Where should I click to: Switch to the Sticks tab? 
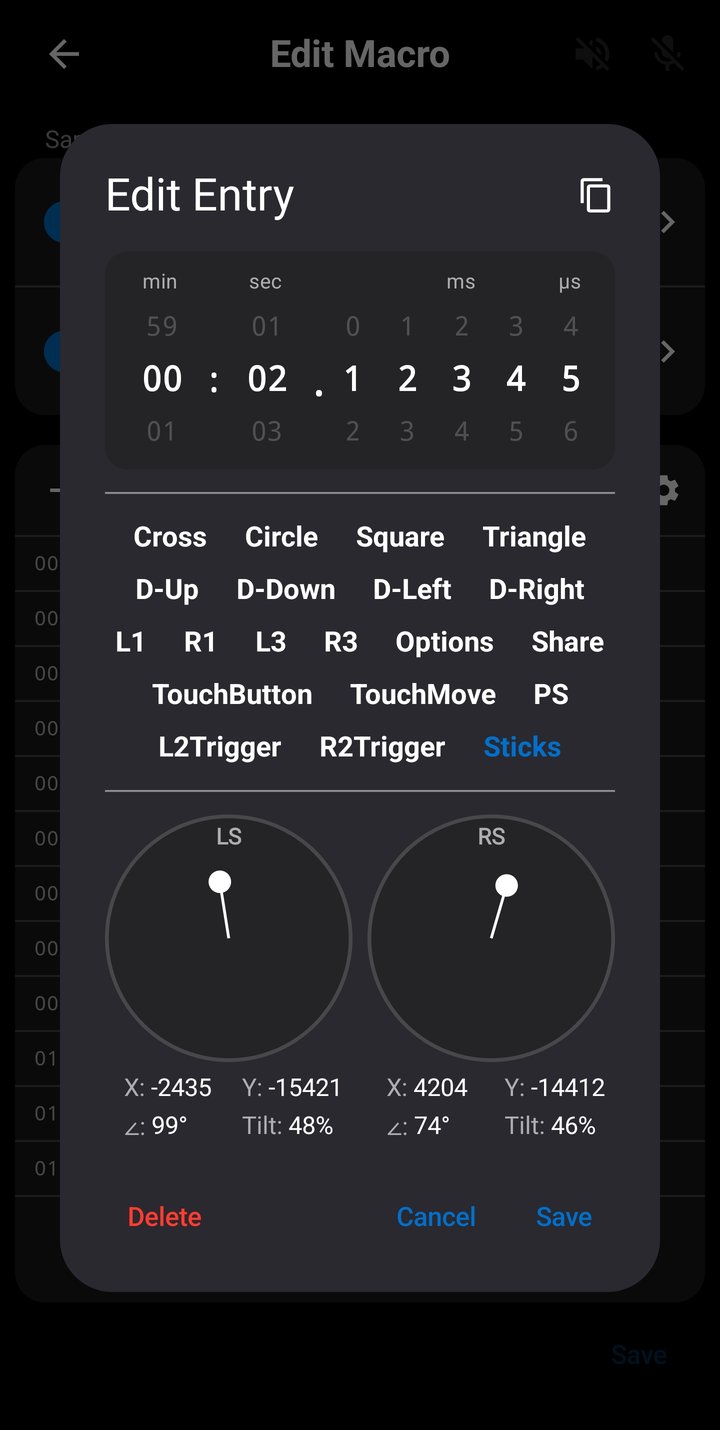click(522, 747)
